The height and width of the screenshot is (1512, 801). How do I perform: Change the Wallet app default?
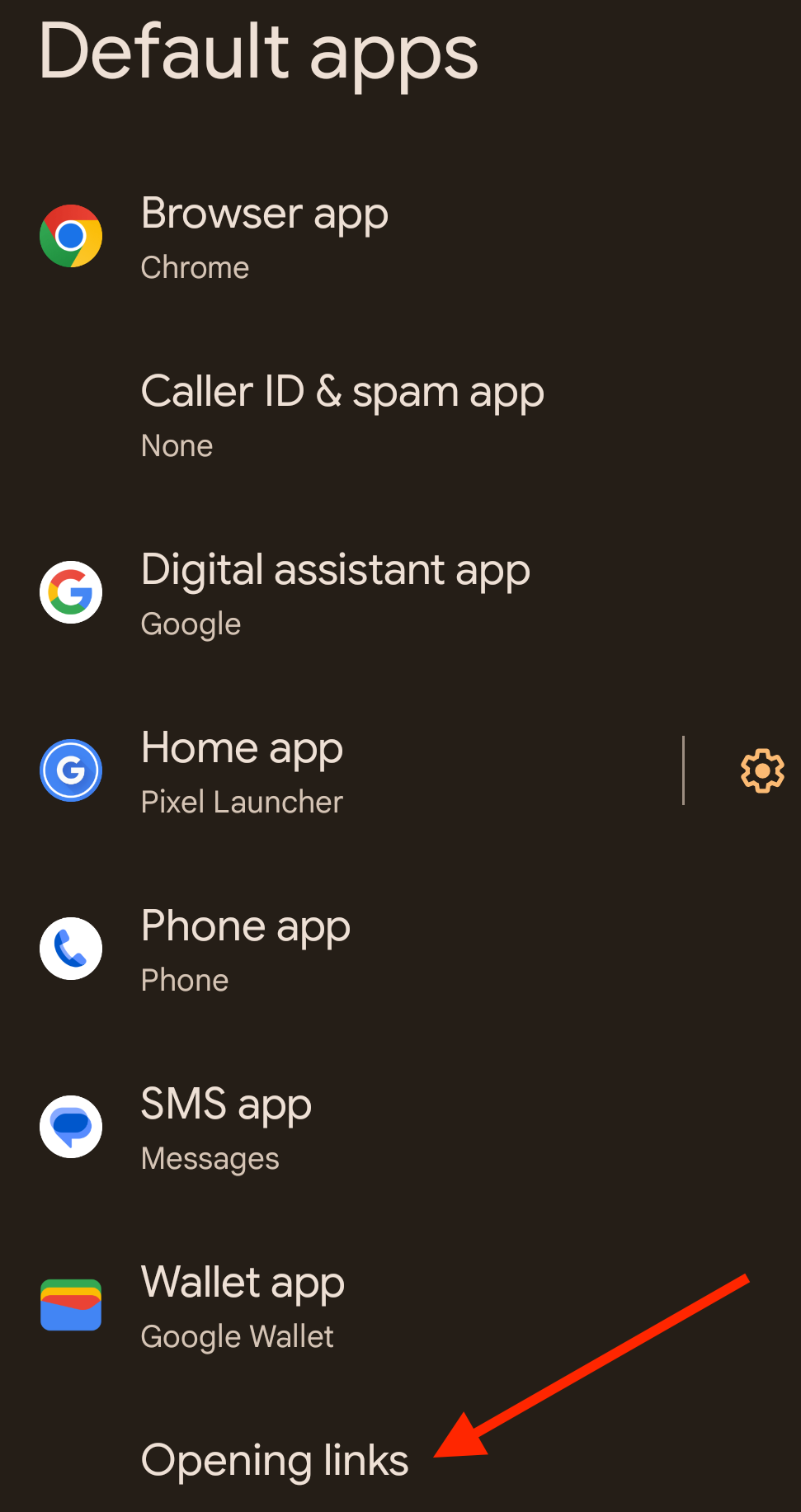click(x=400, y=1306)
